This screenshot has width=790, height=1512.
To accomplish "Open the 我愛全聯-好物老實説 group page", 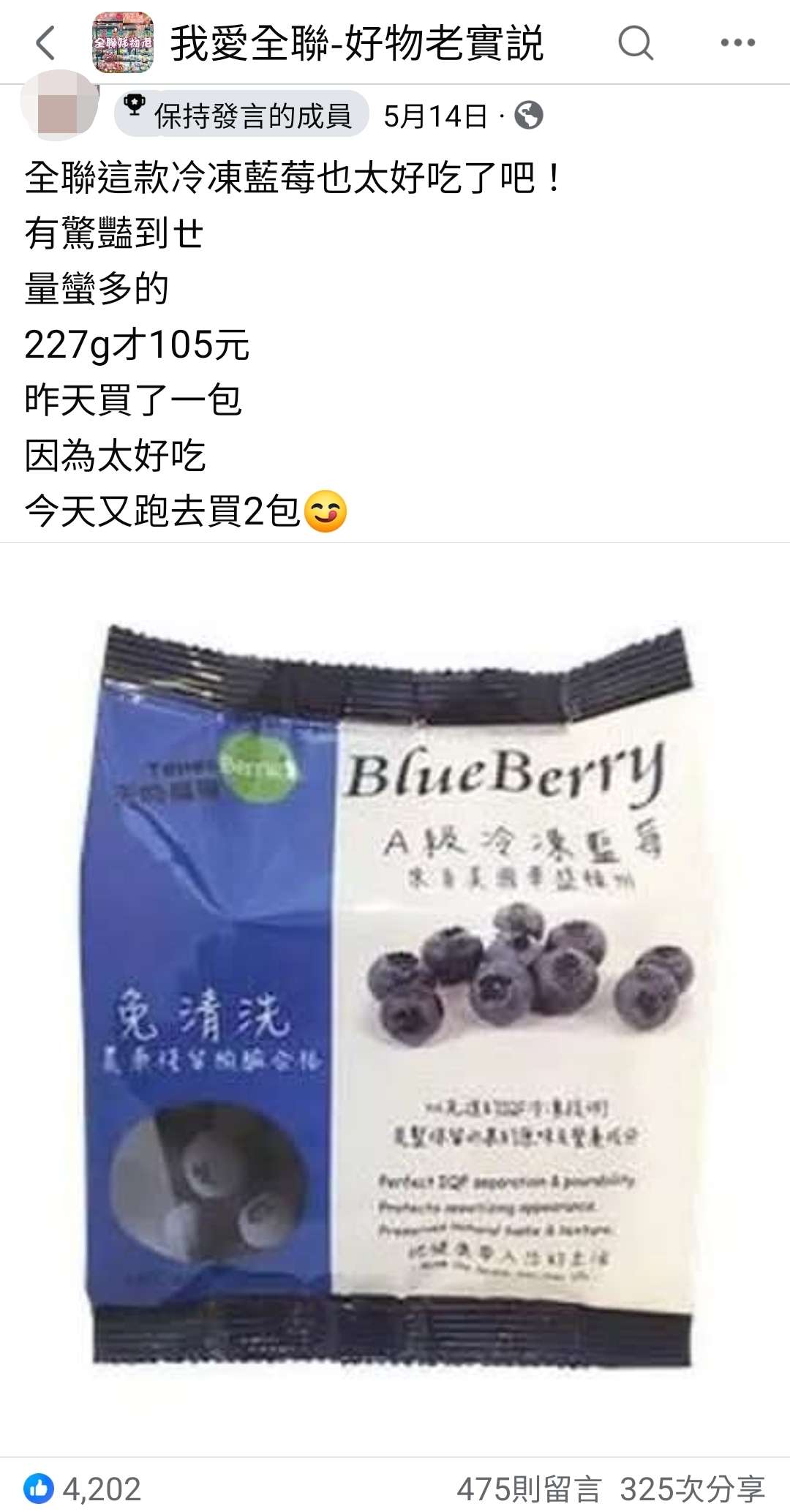I will (356, 42).
